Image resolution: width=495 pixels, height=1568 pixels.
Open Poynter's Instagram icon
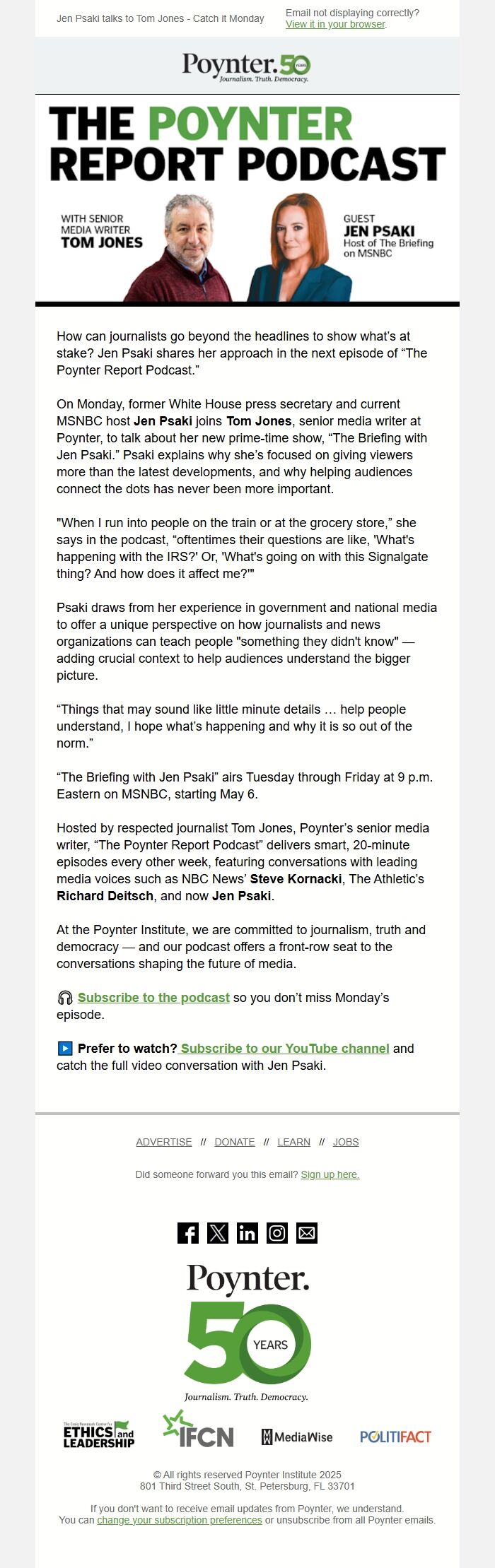pyautogui.click(x=277, y=1232)
